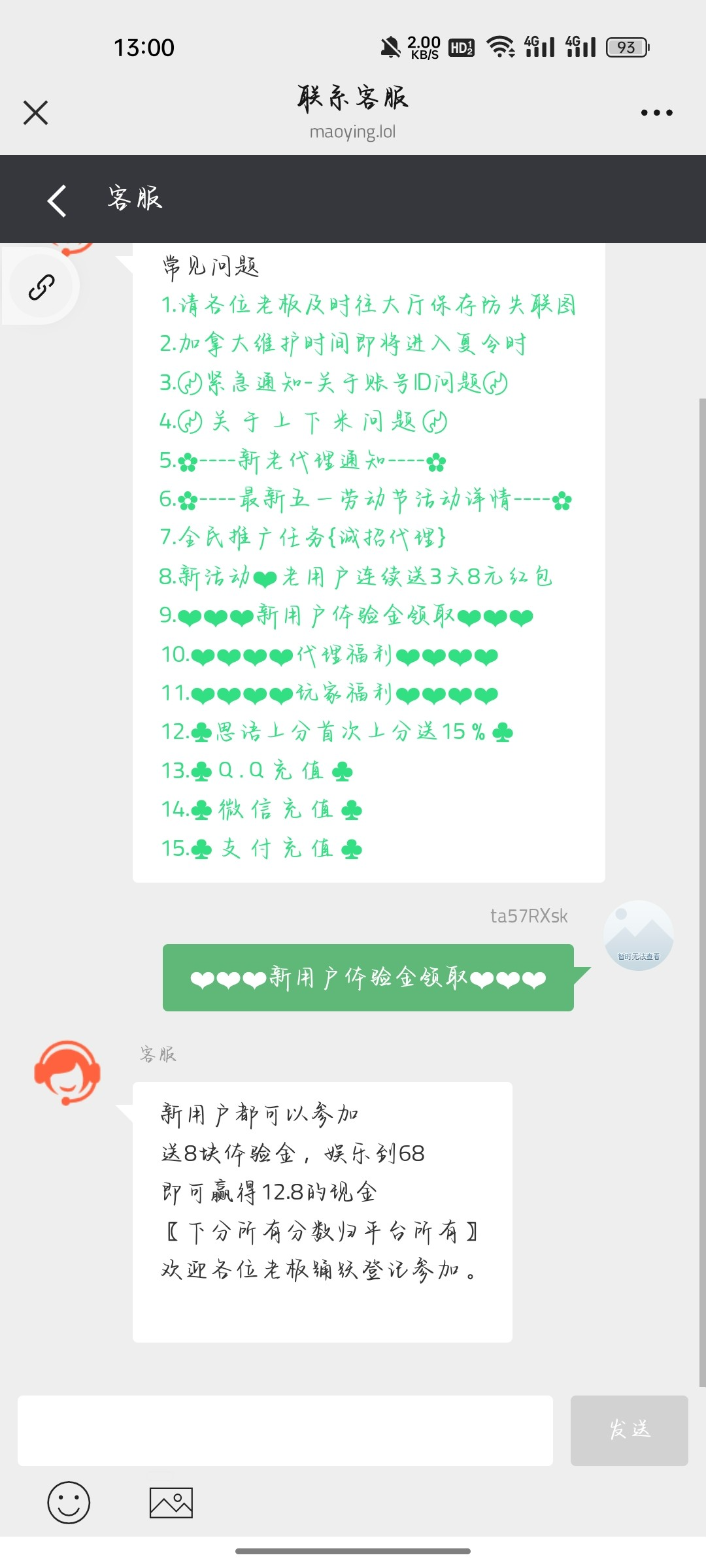
Task: Open FAQ item 1 about 防失联图
Action: (368, 305)
